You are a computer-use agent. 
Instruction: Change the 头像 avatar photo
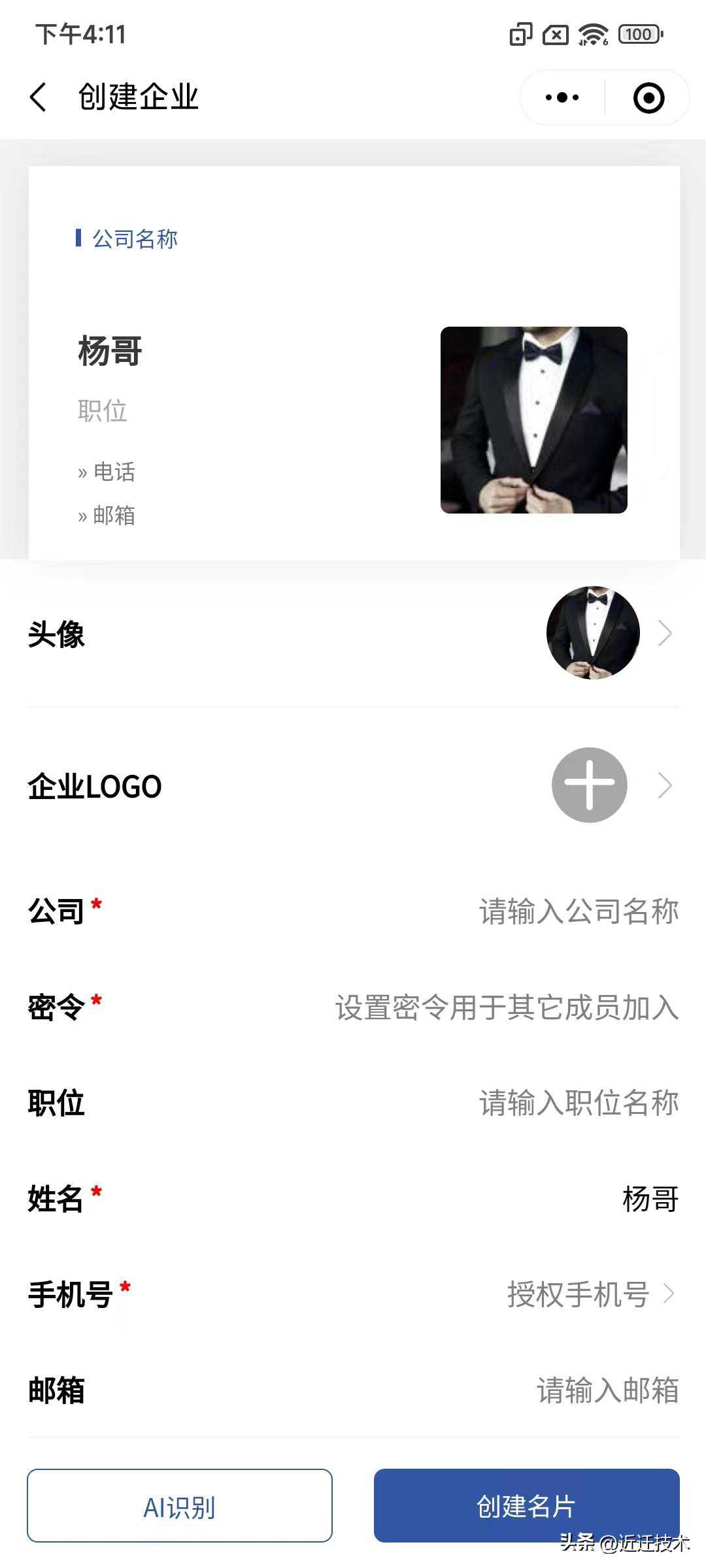pos(593,632)
